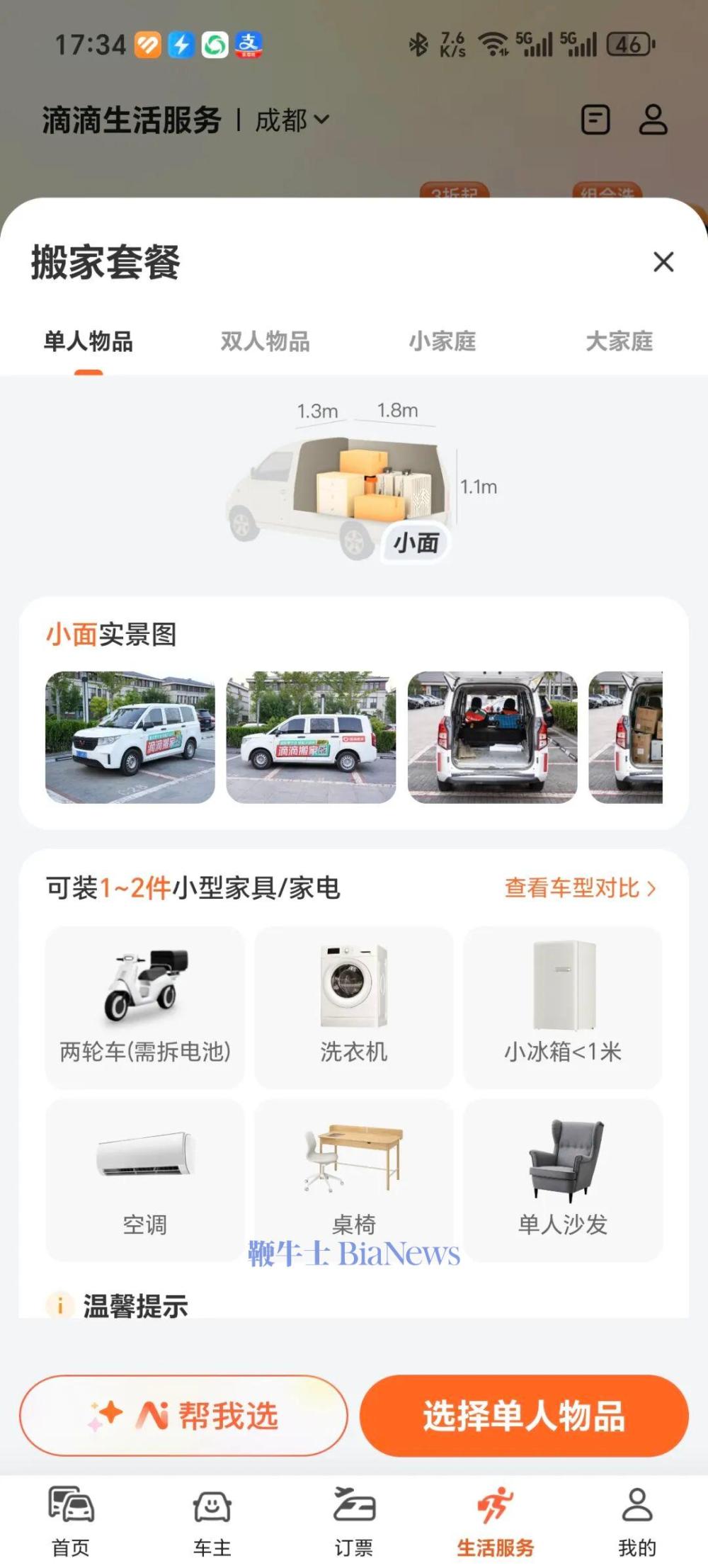The image size is (708, 1568).
Task: Switch to the 双人物品 tab
Action: point(265,341)
